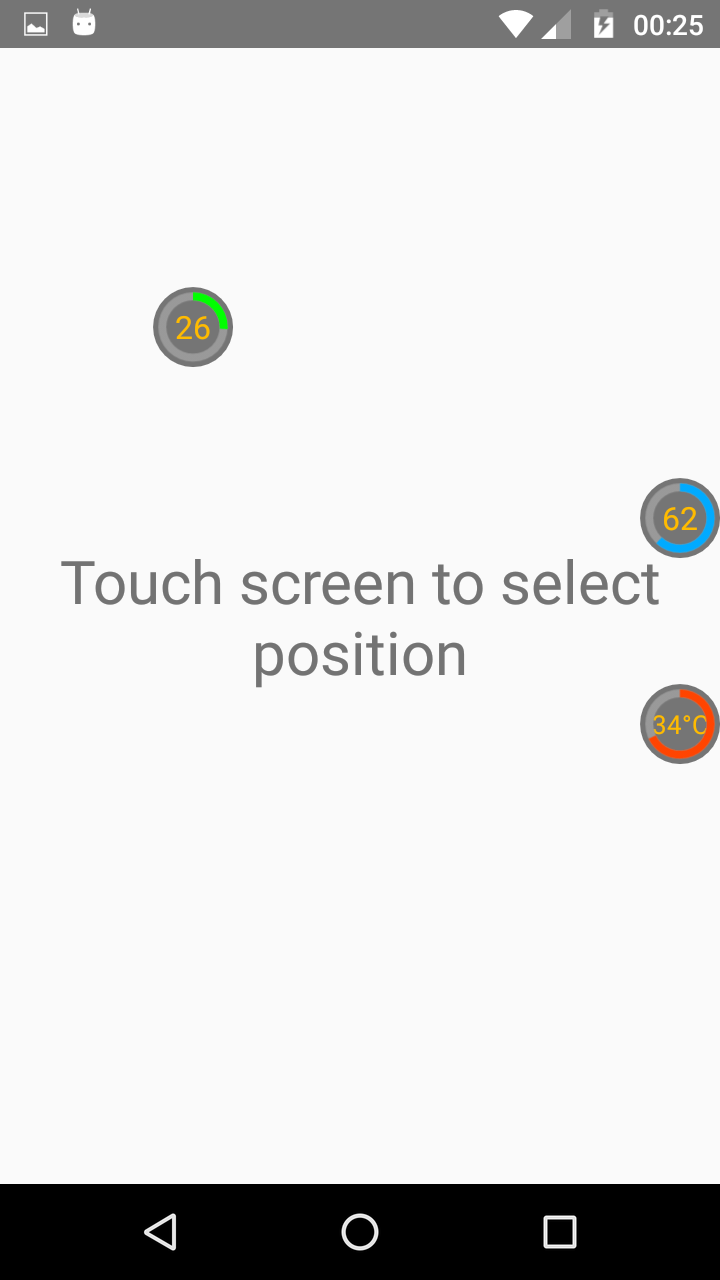Open the recent apps view
Viewport: 720px width, 1280px height.
click(x=560, y=1231)
